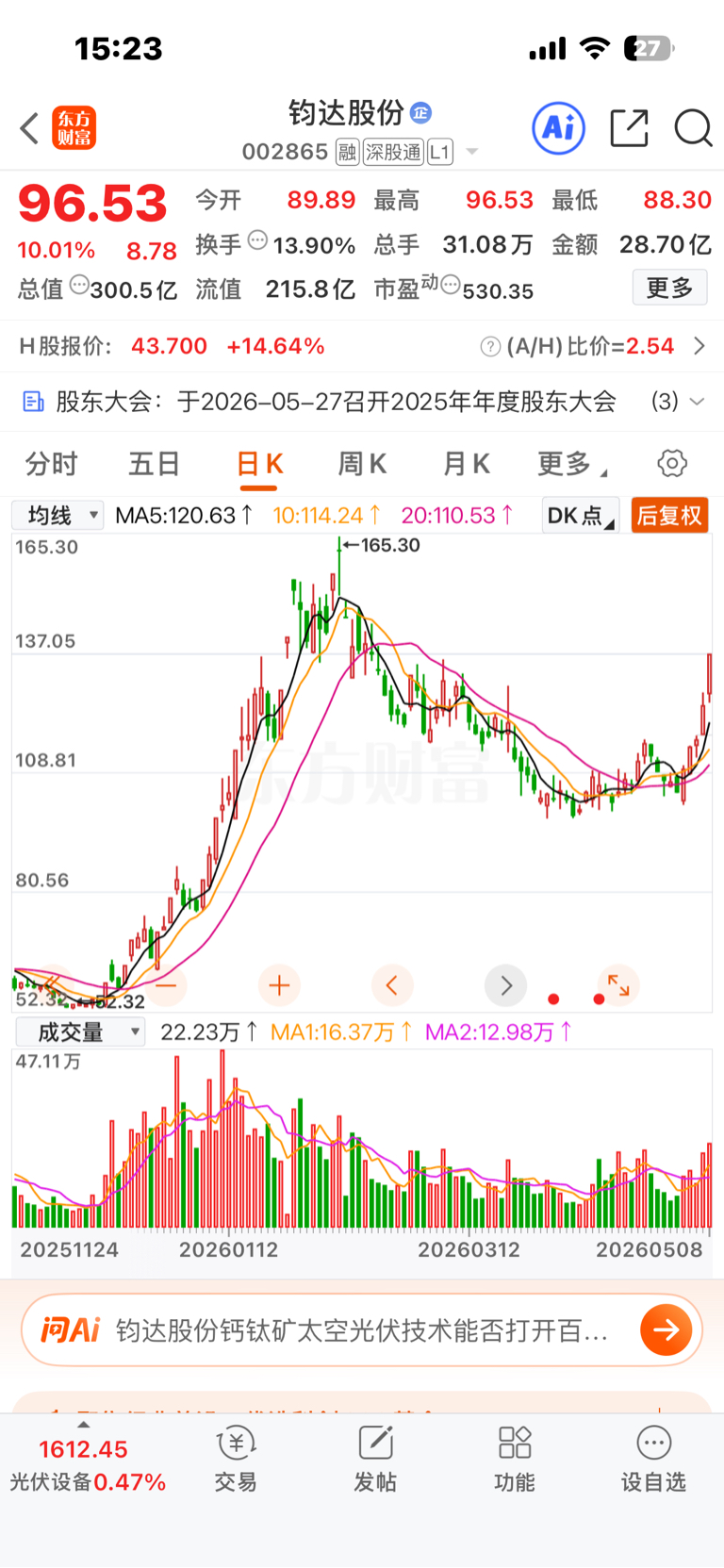724x1568 pixels.
Task: Expand the 股东大会 announcement row
Action: pos(362,402)
